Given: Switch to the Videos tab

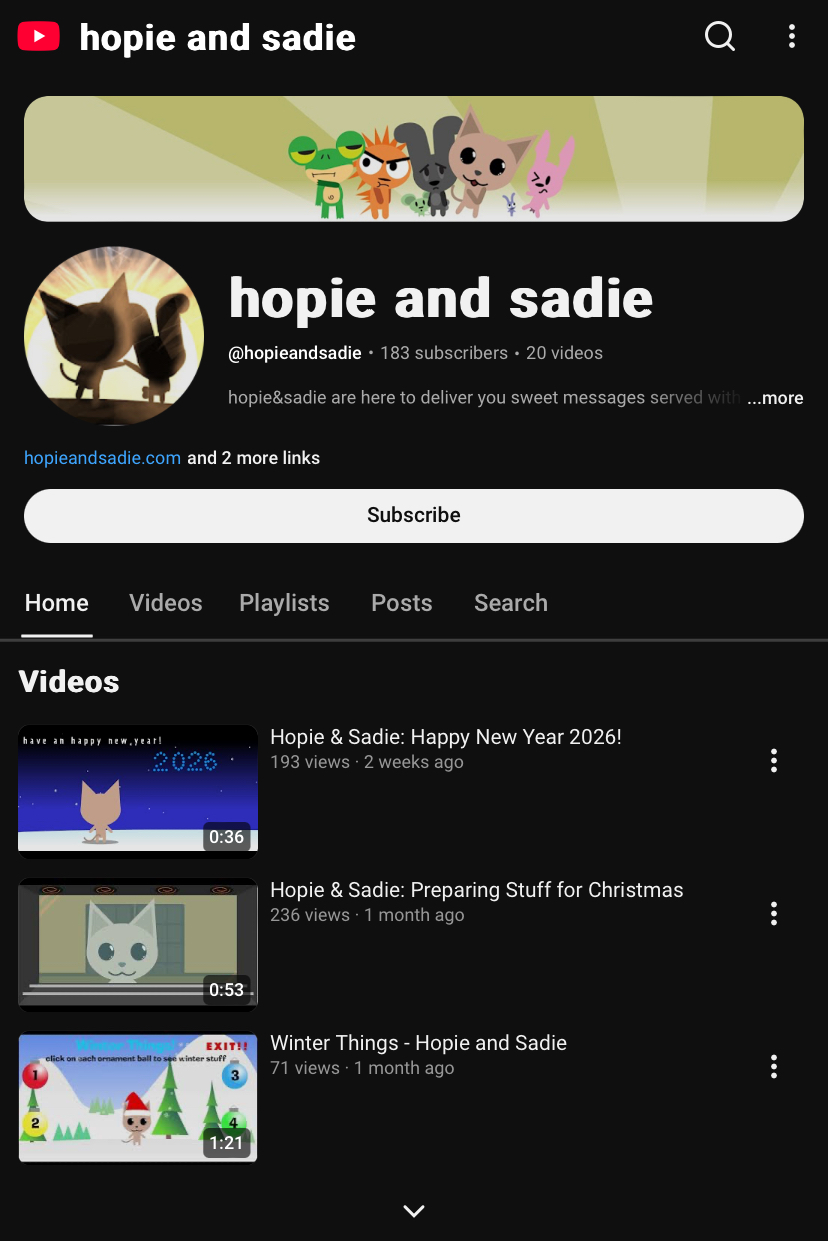Looking at the screenshot, I should (x=166, y=603).
